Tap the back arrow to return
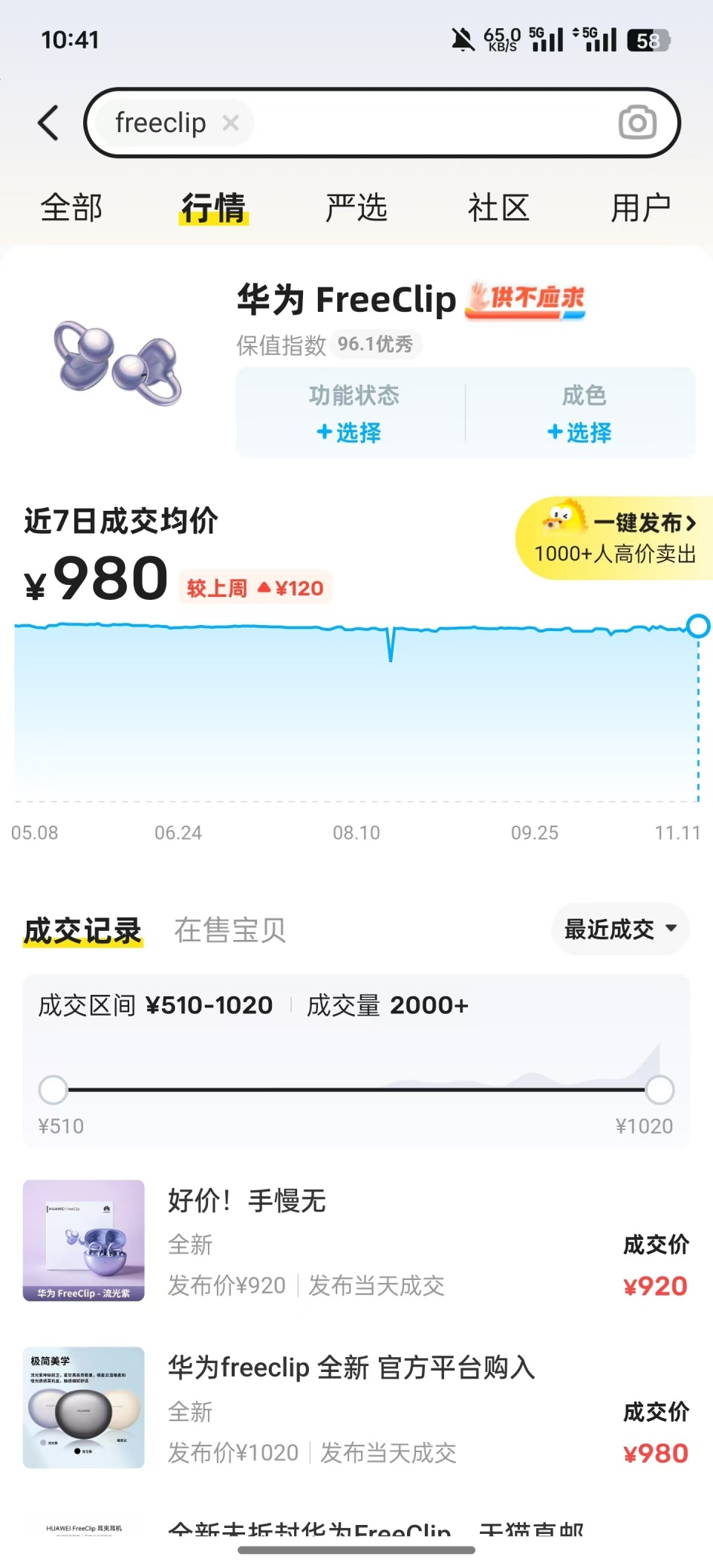 (x=47, y=122)
